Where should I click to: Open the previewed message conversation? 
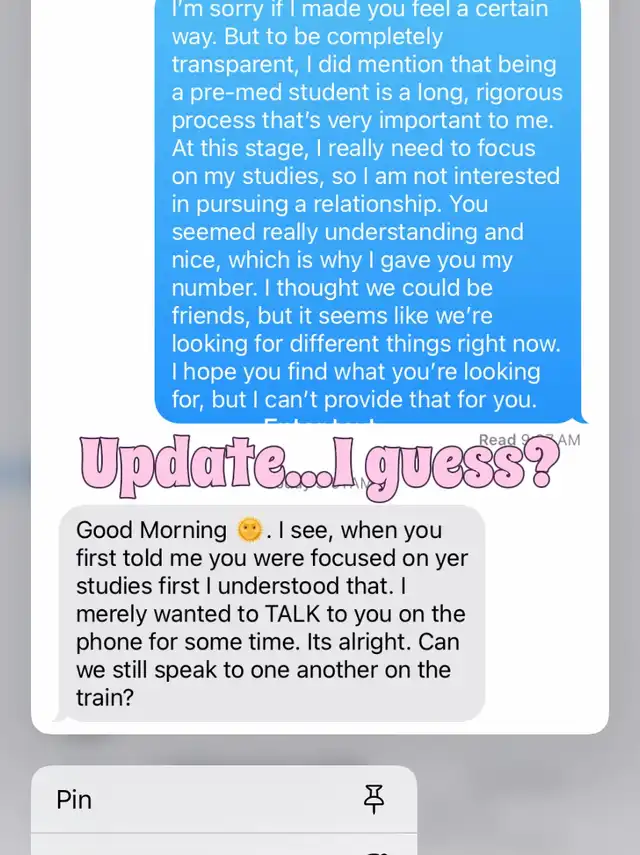320,366
